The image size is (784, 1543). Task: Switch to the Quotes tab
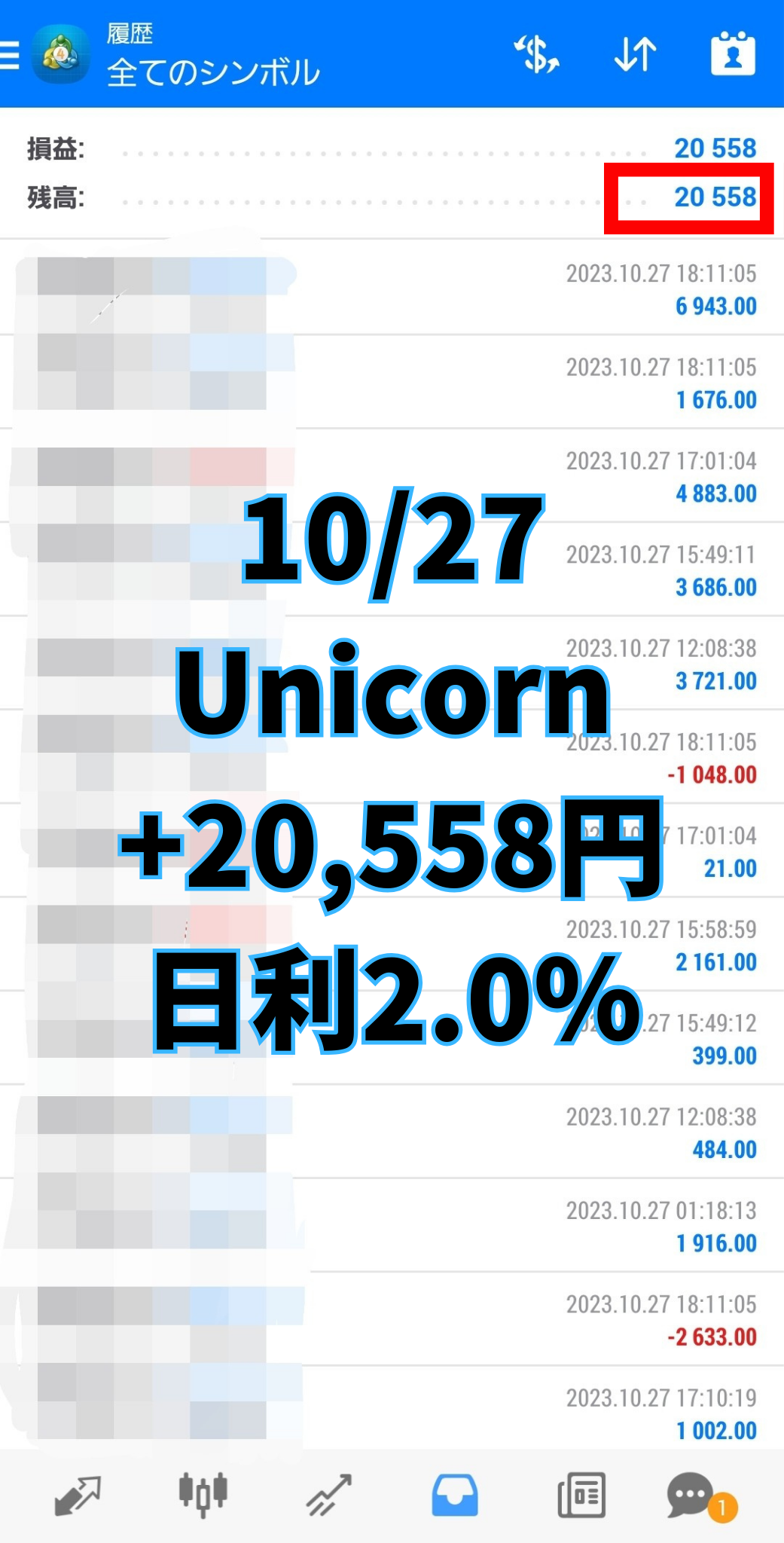[77, 1495]
